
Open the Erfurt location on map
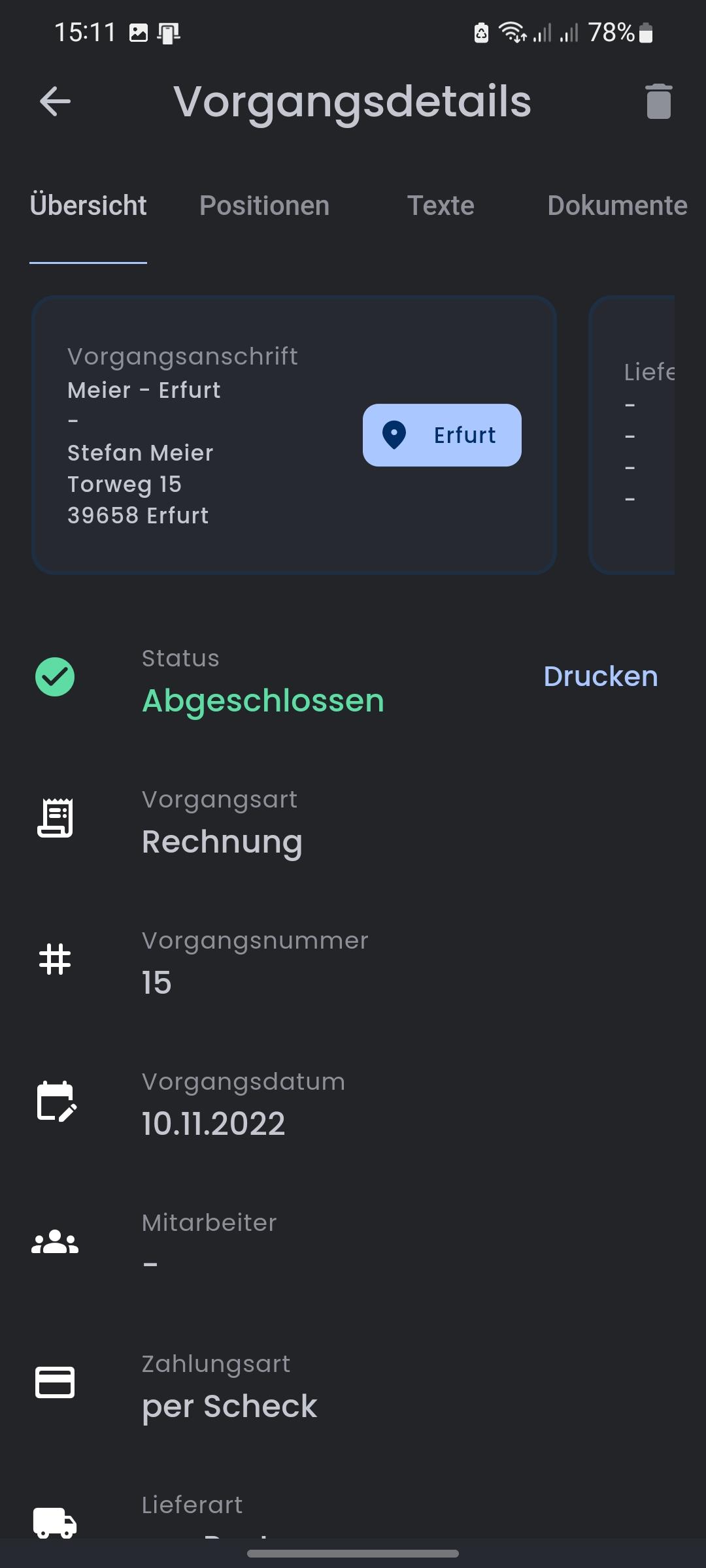[442, 435]
